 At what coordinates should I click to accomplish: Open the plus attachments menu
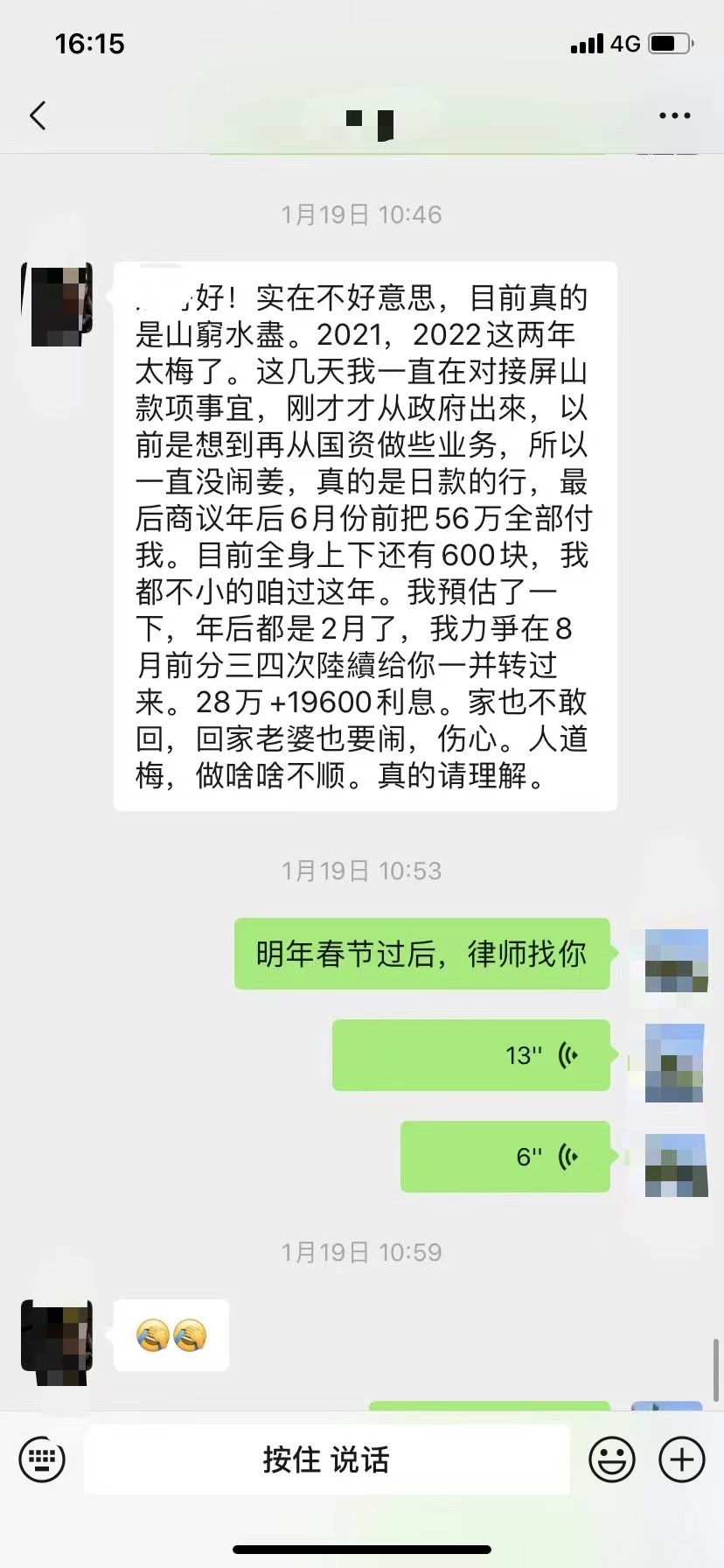(681, 1459)
